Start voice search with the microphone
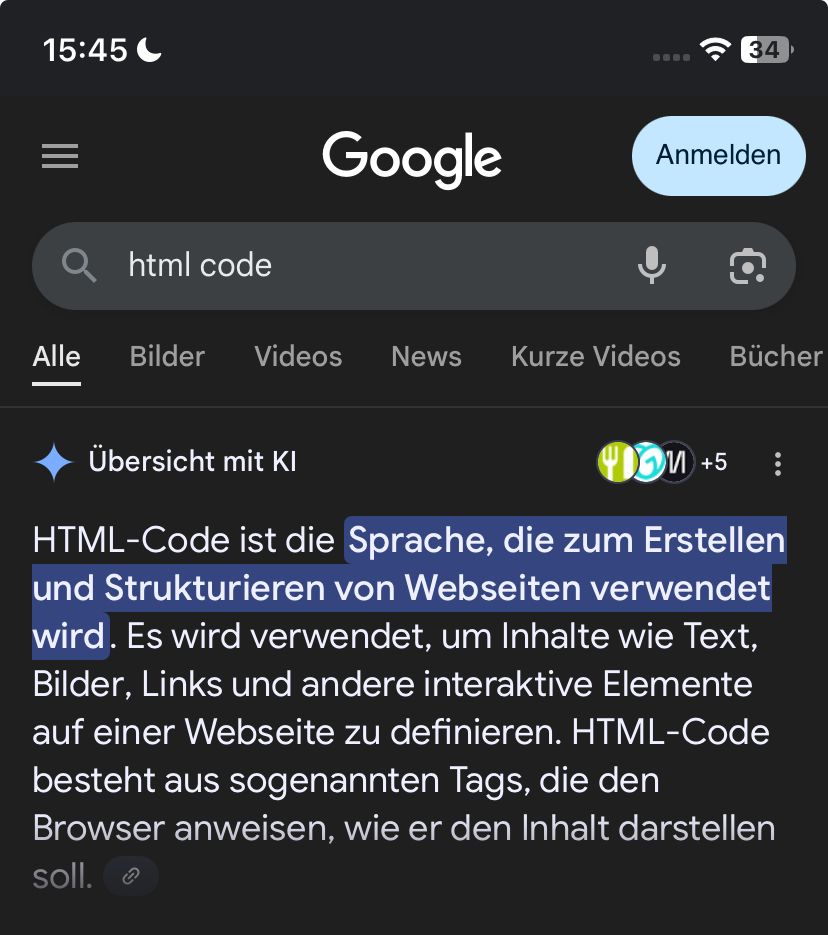The height and width of the screenshot is (935, 828). point(652,265)
